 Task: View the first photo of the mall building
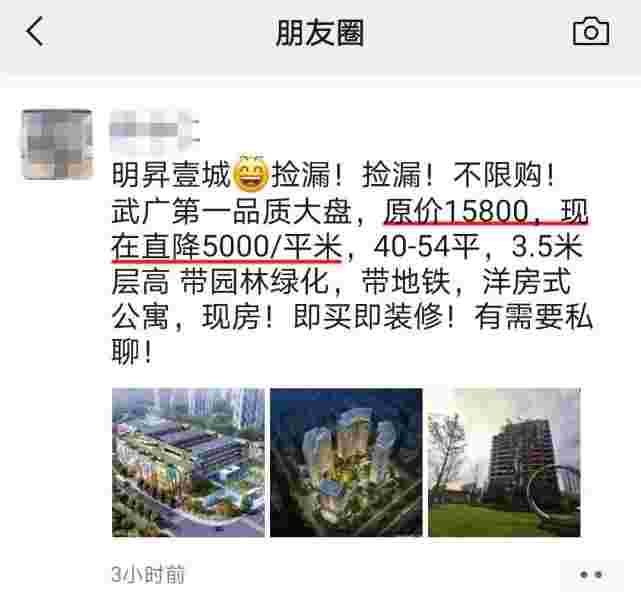point(188,462)
